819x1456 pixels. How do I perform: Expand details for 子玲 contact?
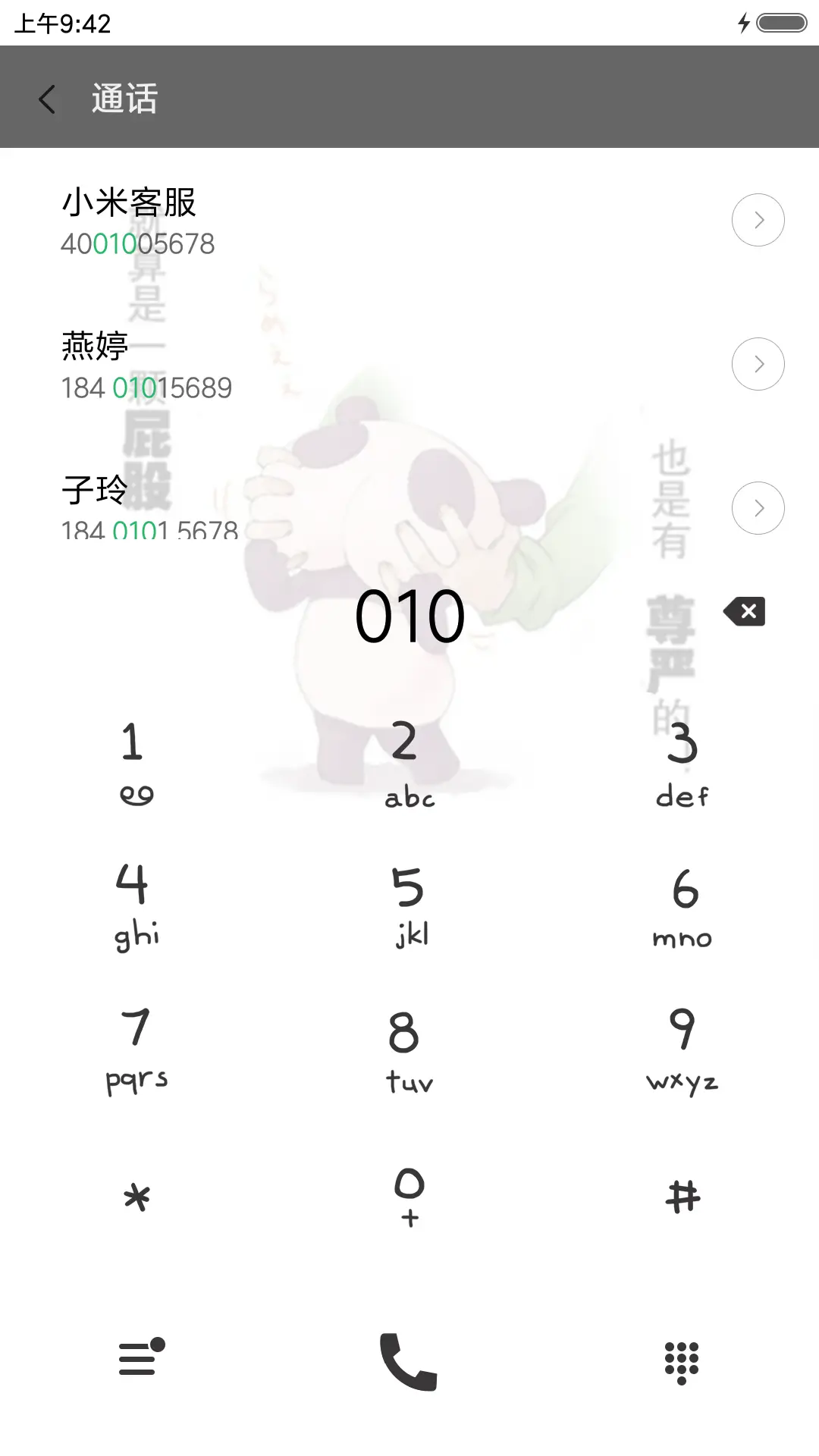click(758, 507)
